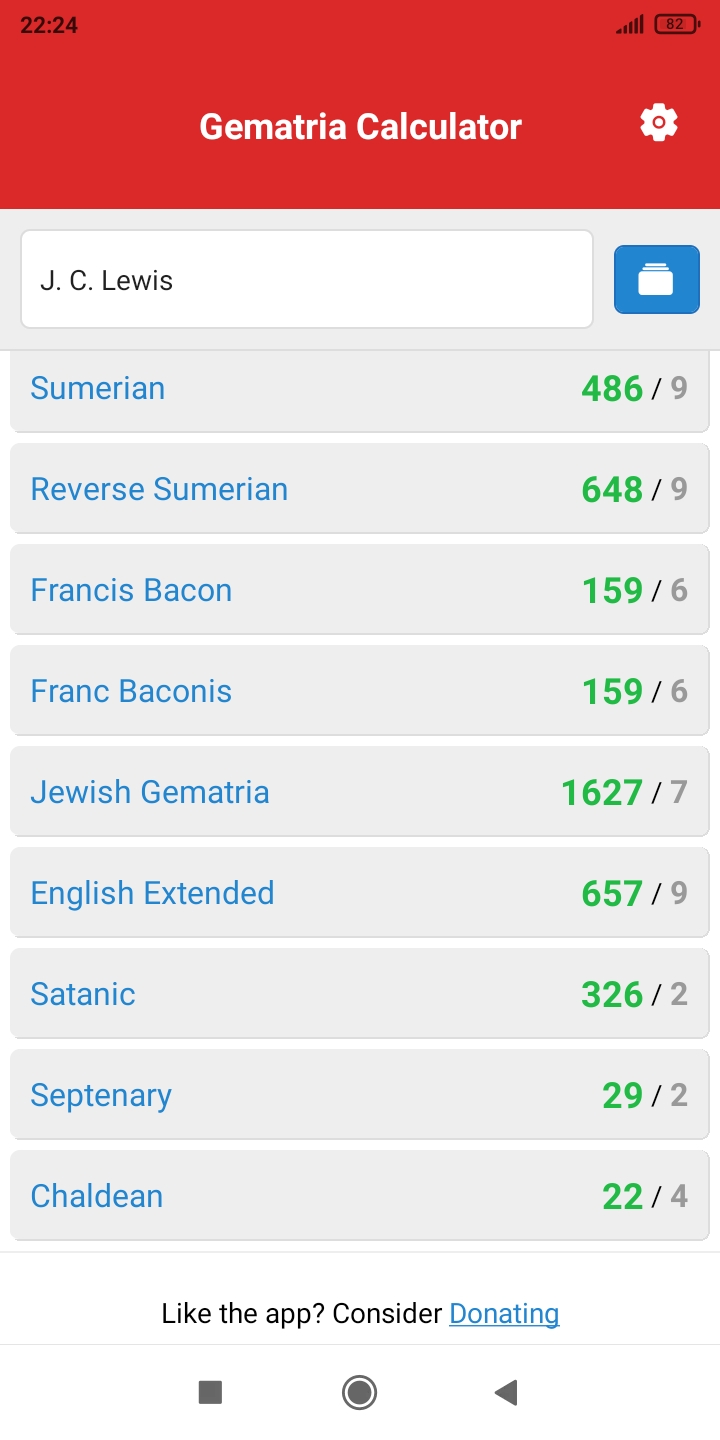Open the Sumerian cipher row
The width and height of the screenshot is (720, 1440).
tap(360, 391)
